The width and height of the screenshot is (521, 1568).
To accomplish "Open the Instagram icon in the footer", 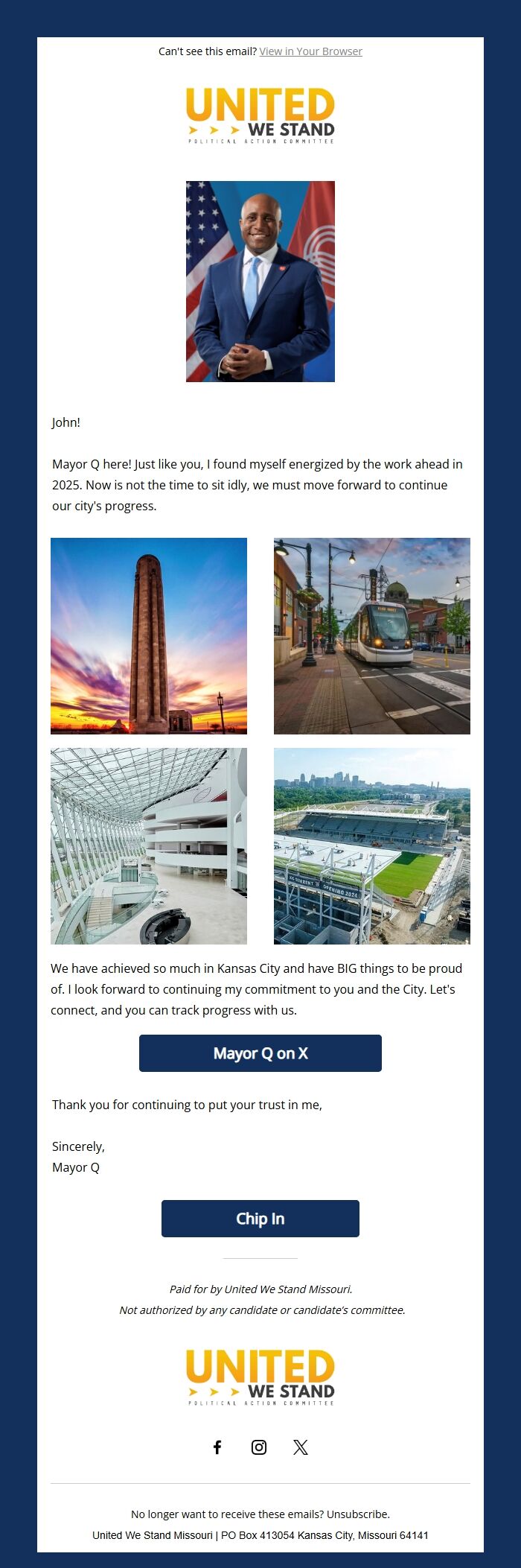I will point(259,1447).
